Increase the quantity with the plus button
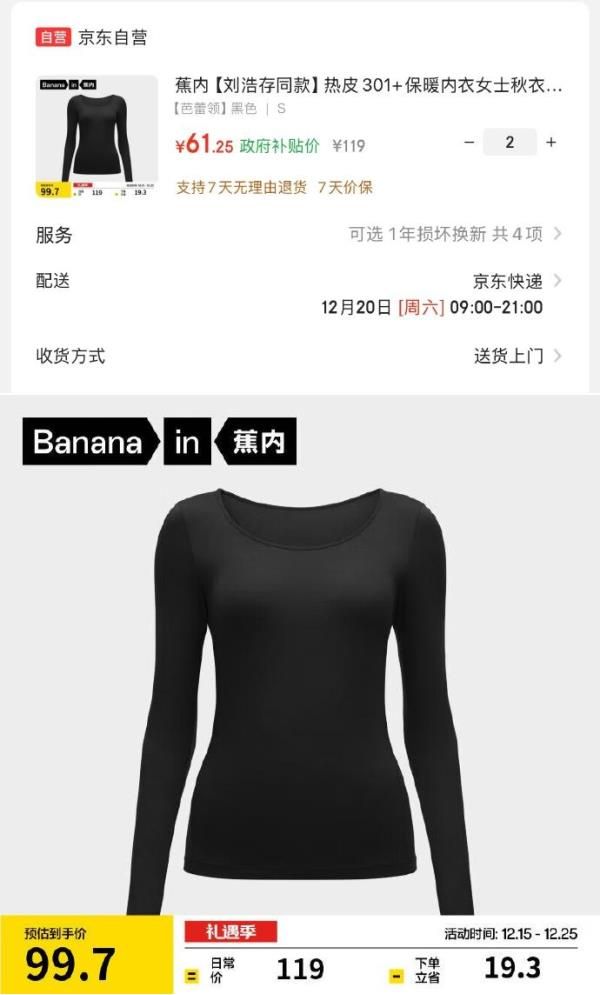The image size is (600, 995). point(551,142)
